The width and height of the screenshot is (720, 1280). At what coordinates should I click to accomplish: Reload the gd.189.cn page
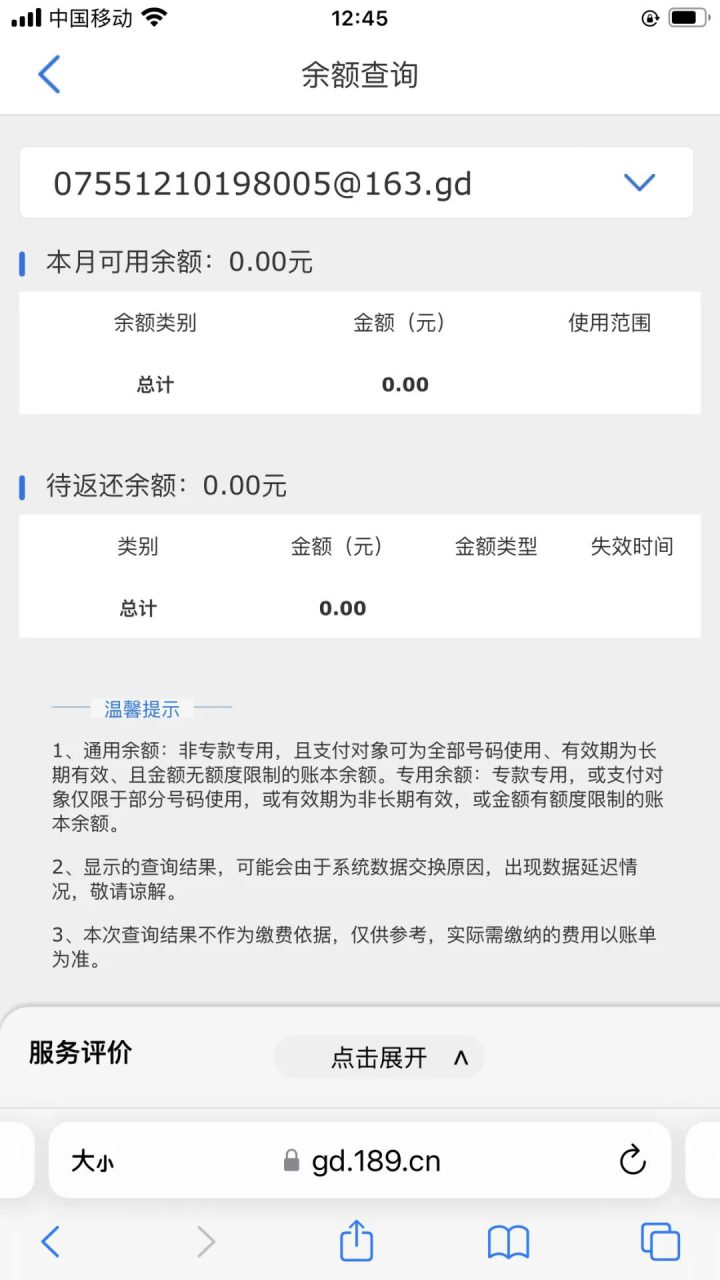[632, 1160]
